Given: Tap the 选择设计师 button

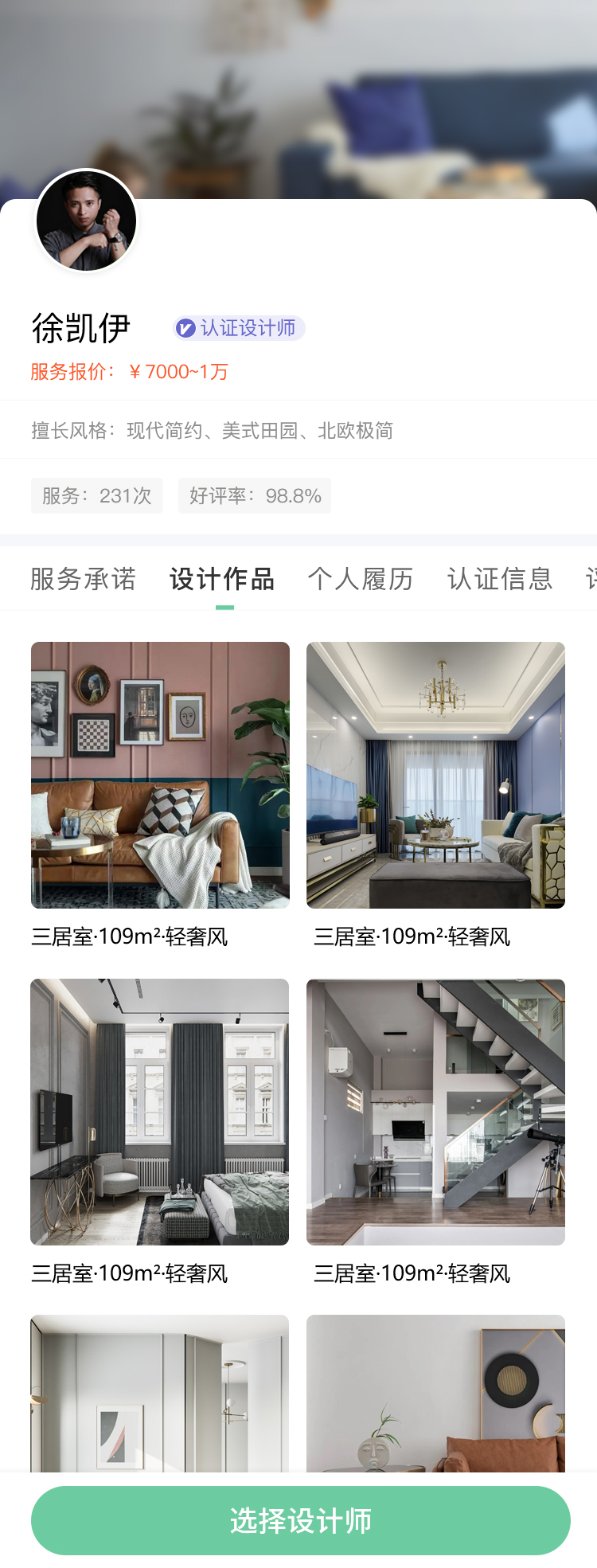Looking at the screenshot, I should click(x=300, y=1520).
